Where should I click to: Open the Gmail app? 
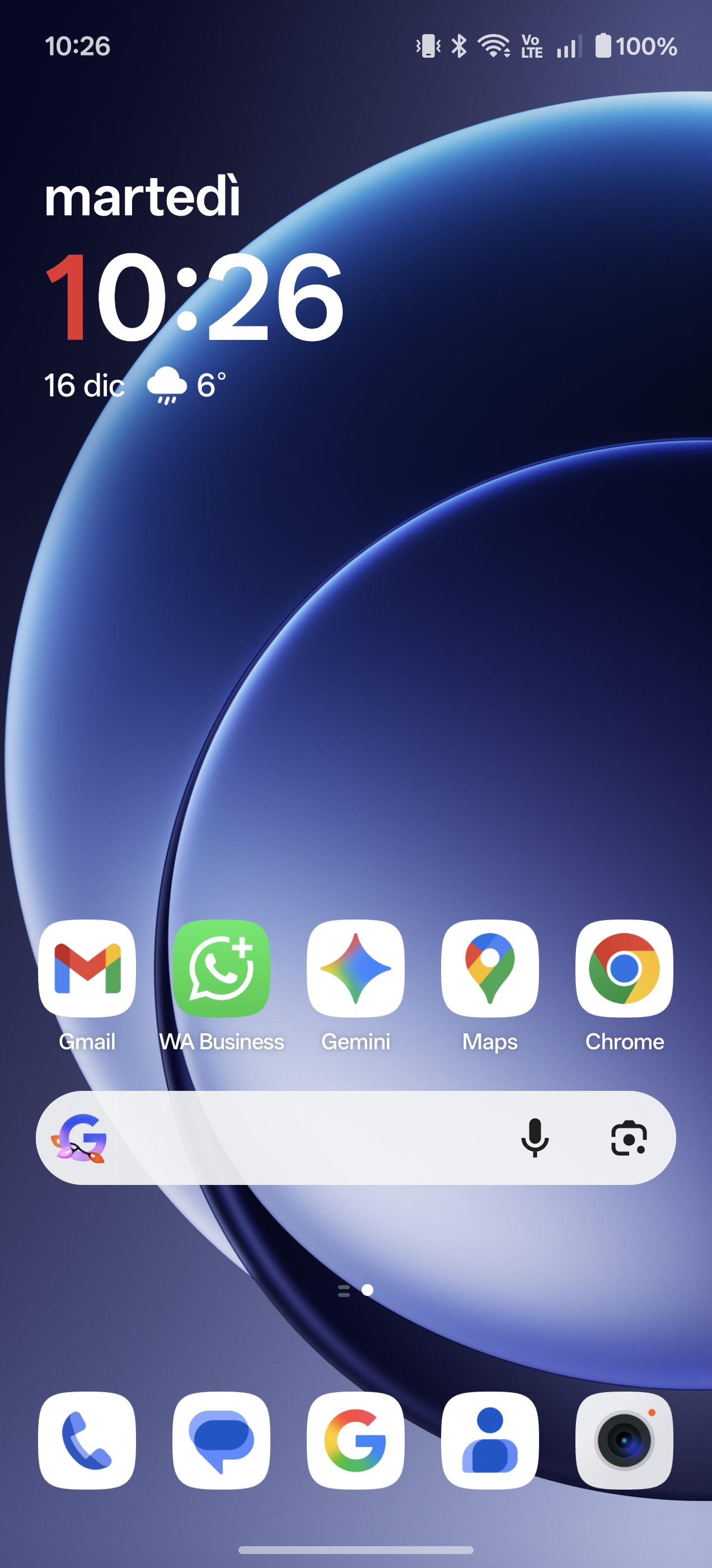click(87, 968)
